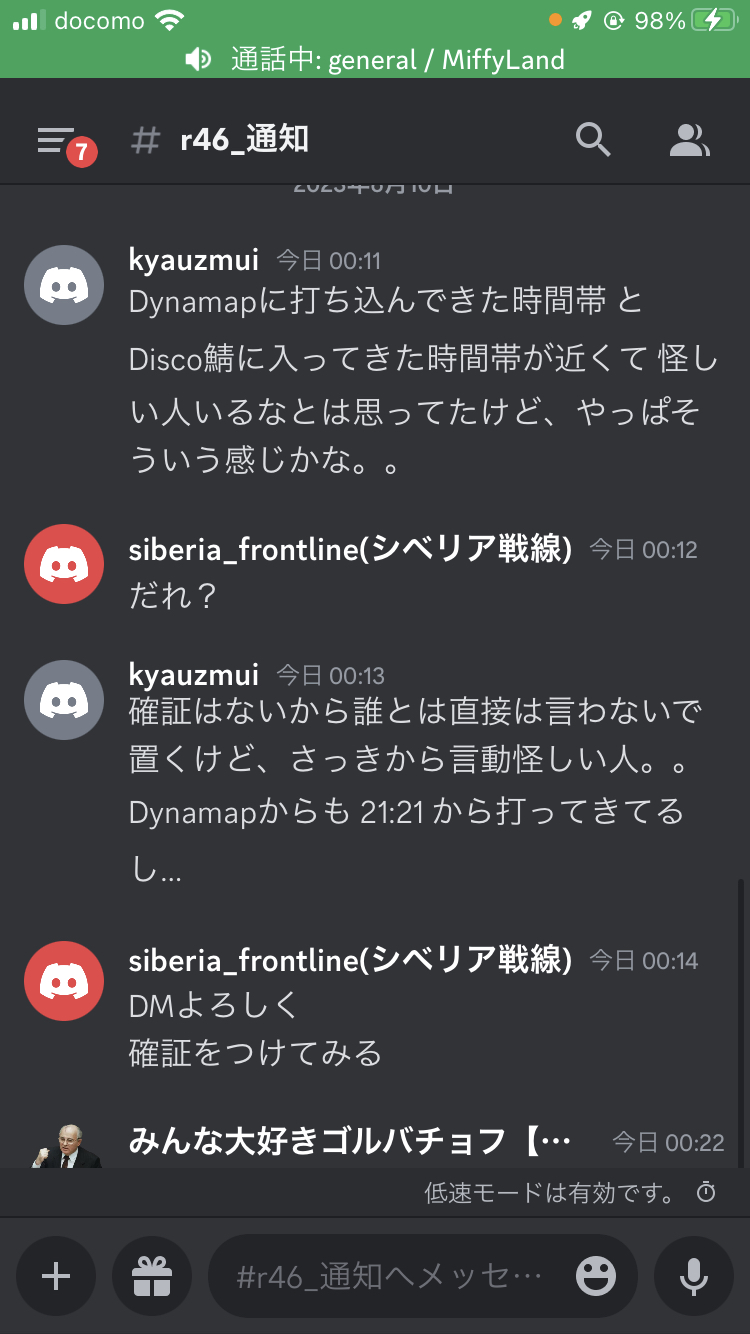Open the channel drawer hamburger menu

pyautogui.click(x=57, y=141)
